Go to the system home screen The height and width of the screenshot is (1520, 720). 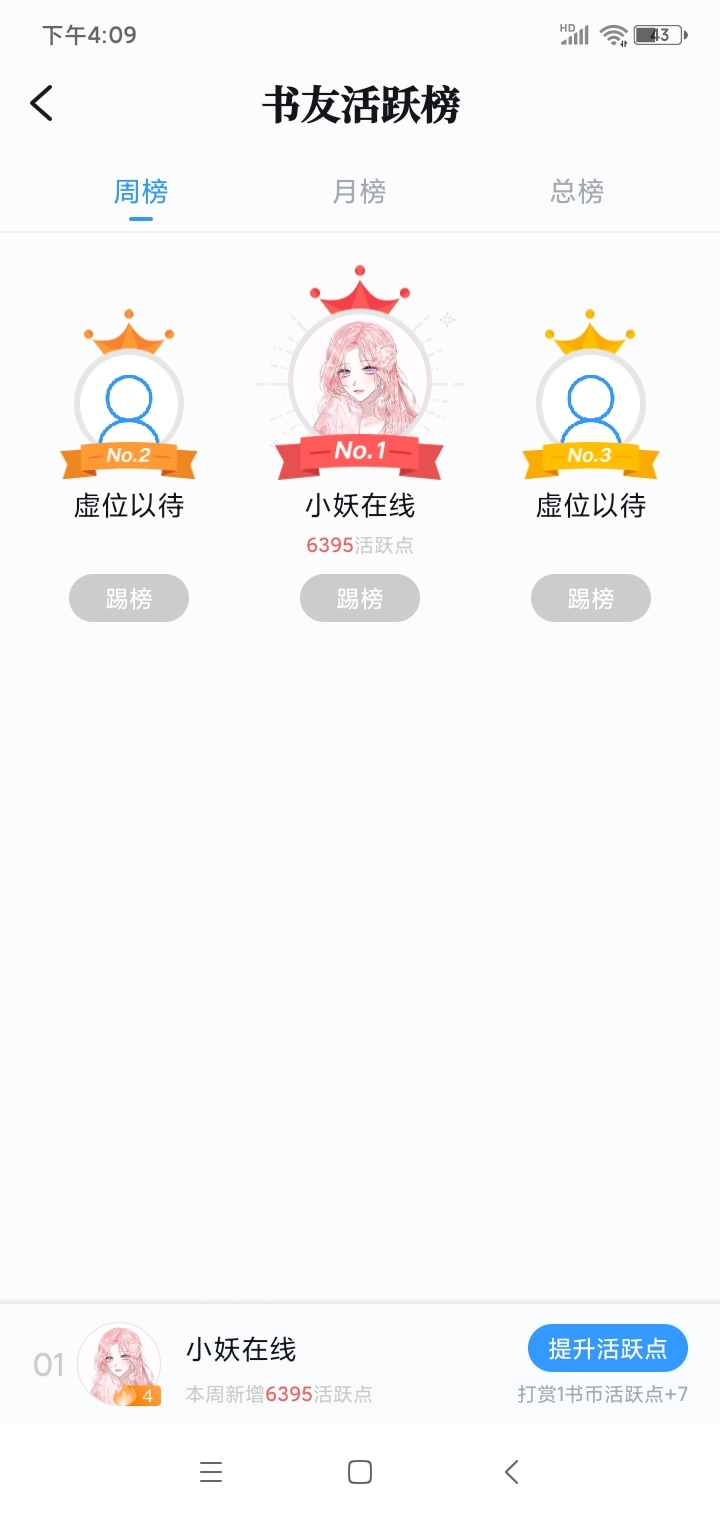point(360,1472)
